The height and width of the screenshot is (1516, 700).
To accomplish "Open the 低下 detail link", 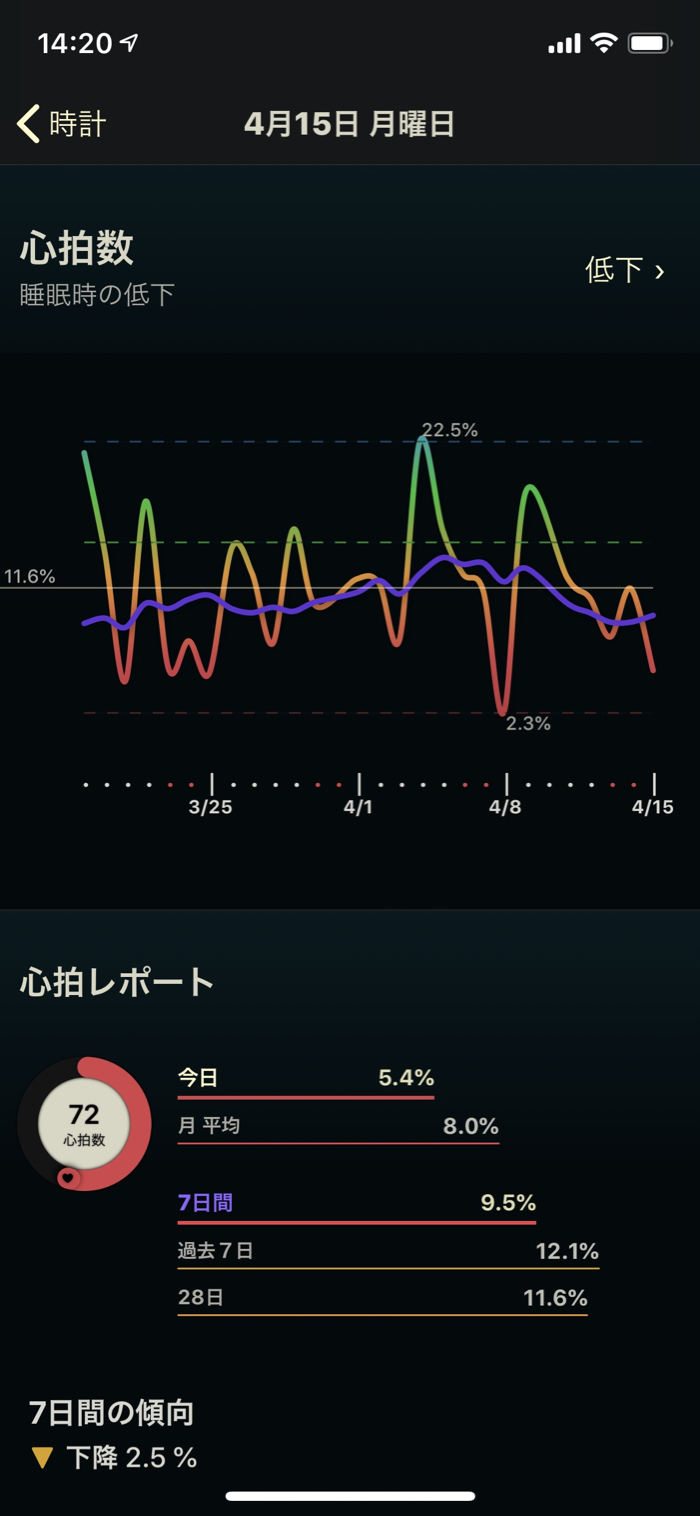I will coord(624,270).
